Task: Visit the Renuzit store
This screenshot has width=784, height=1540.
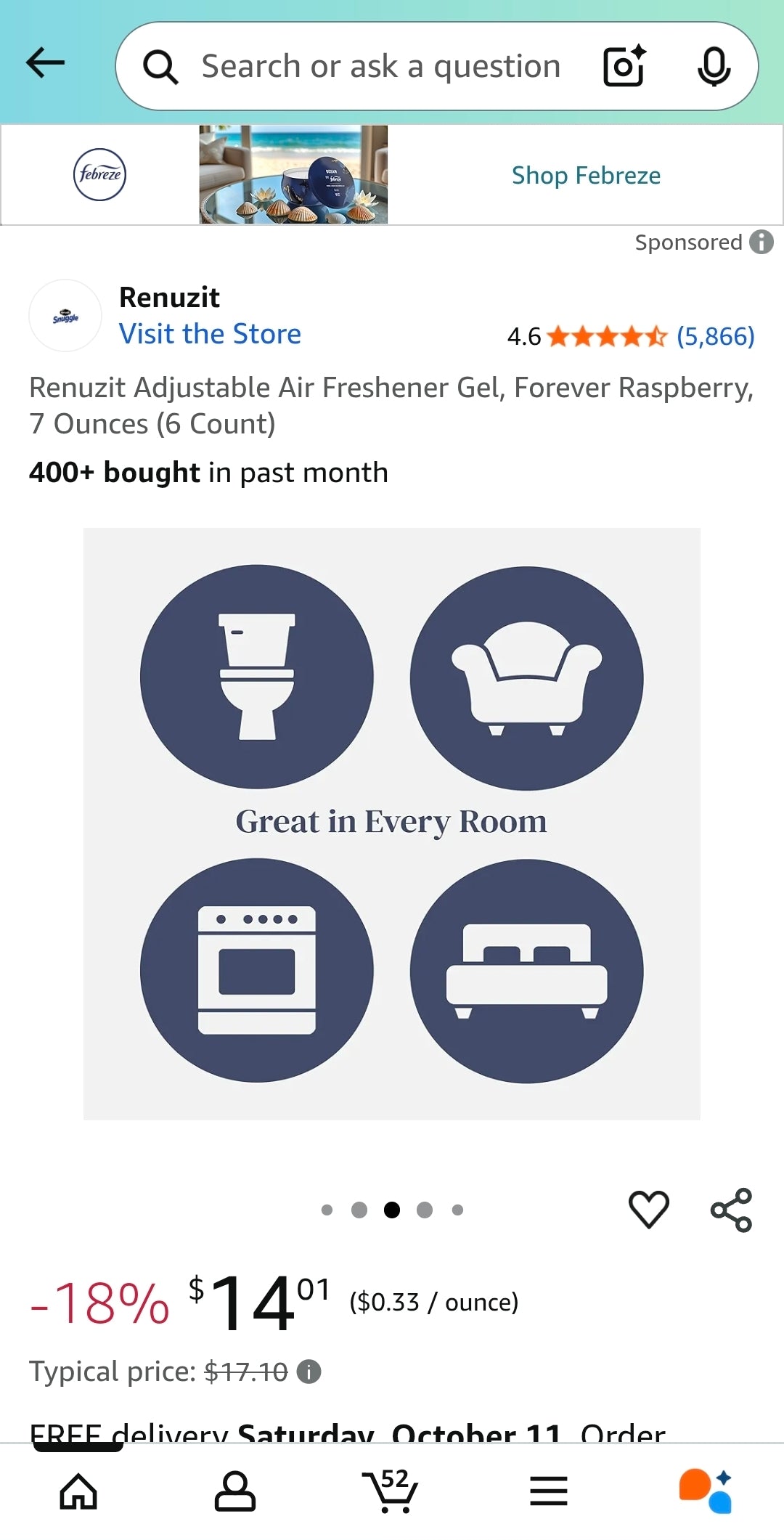Action: 210,334
